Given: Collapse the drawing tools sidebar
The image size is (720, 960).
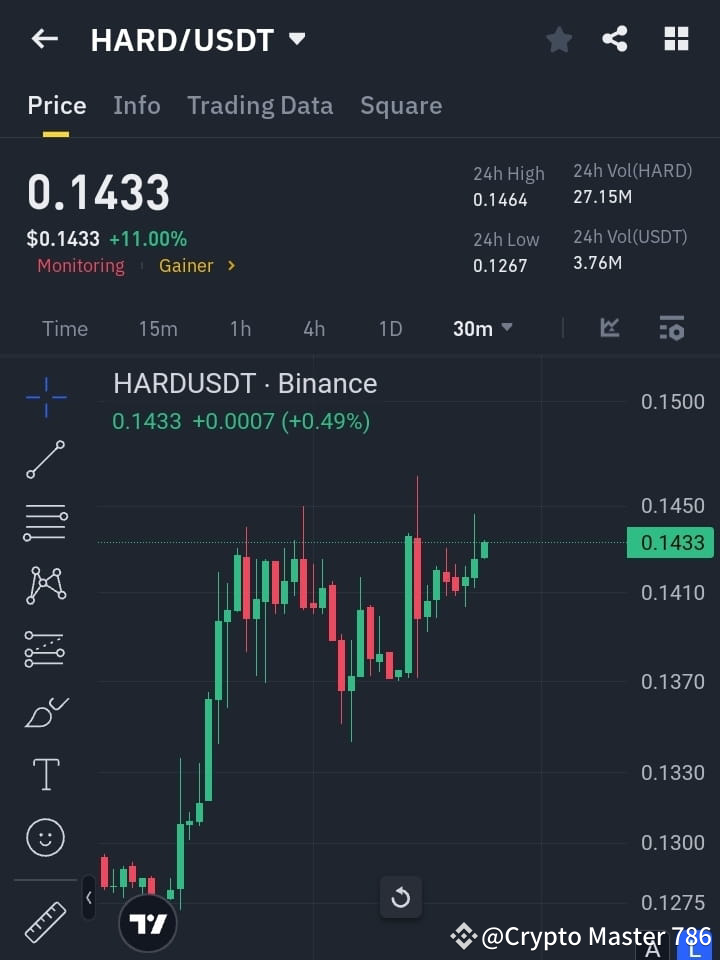Looking at the screenshot, I should coord(89,898).
